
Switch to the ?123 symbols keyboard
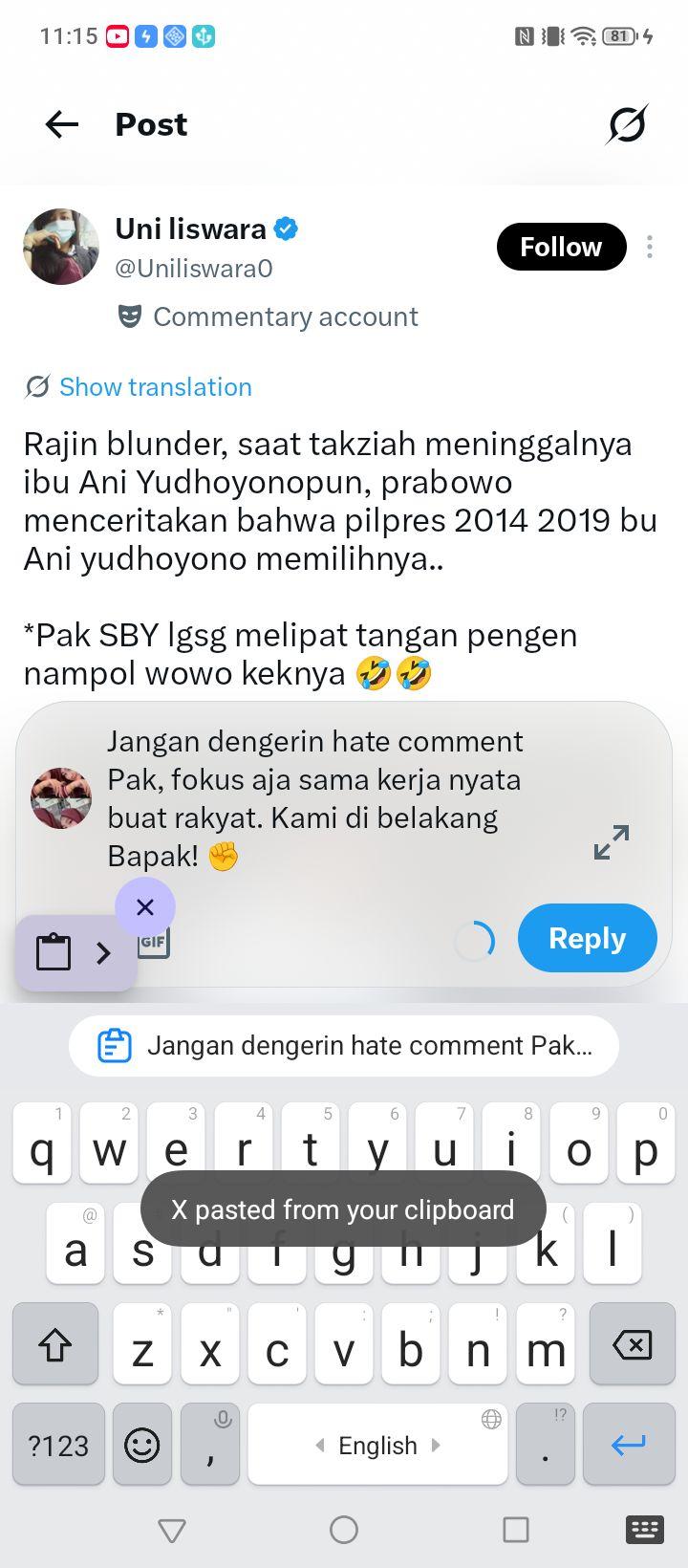coord(59,1445)
